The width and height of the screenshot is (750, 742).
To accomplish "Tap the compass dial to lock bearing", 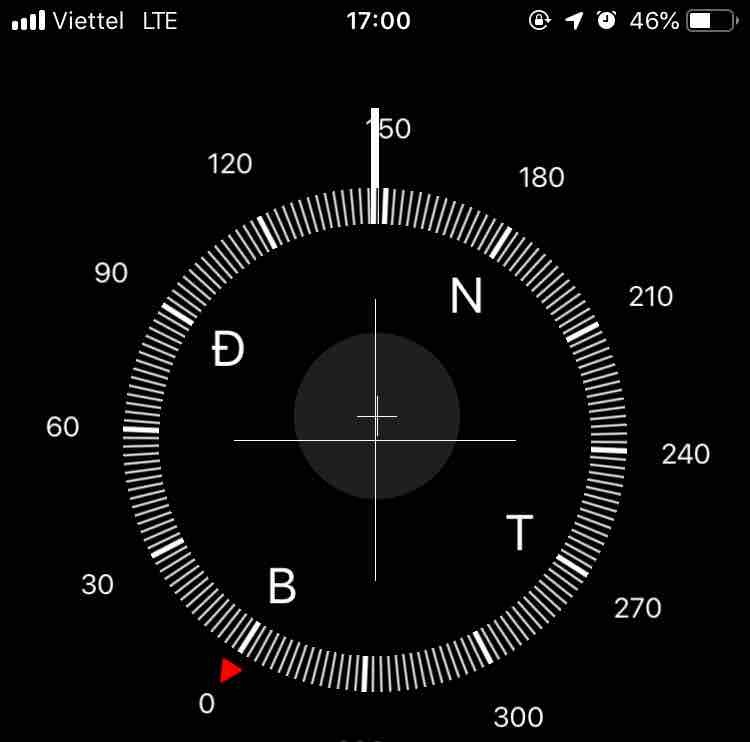I will tap(375, 440).
